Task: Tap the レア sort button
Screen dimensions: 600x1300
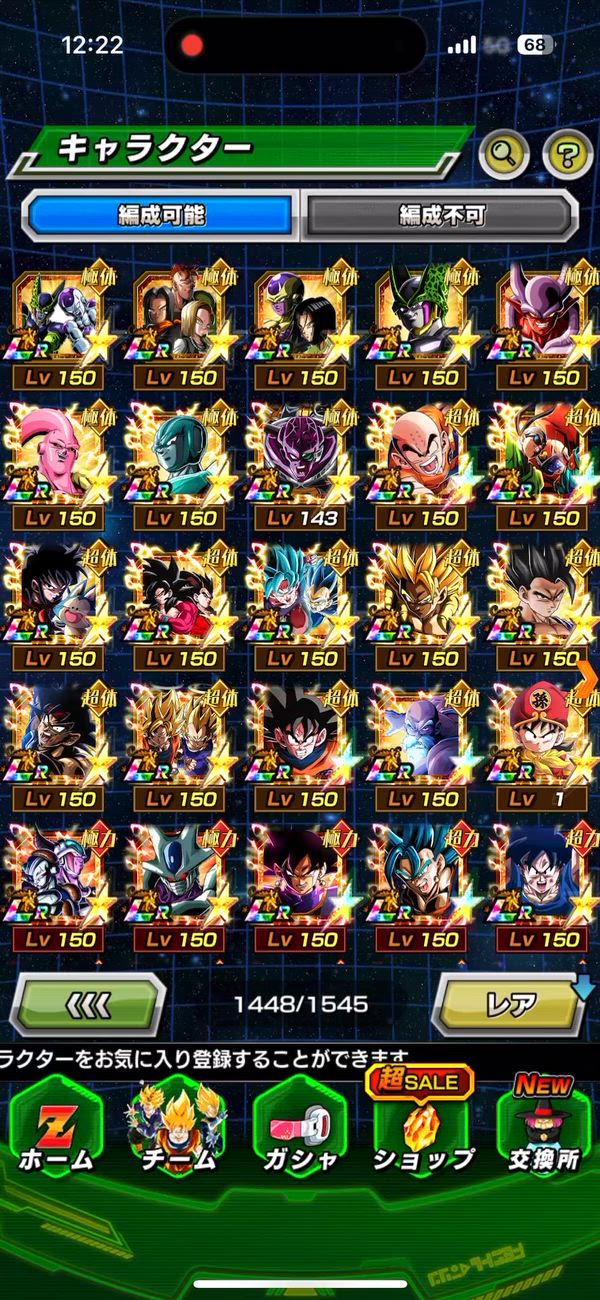Action: [510, 1003]
